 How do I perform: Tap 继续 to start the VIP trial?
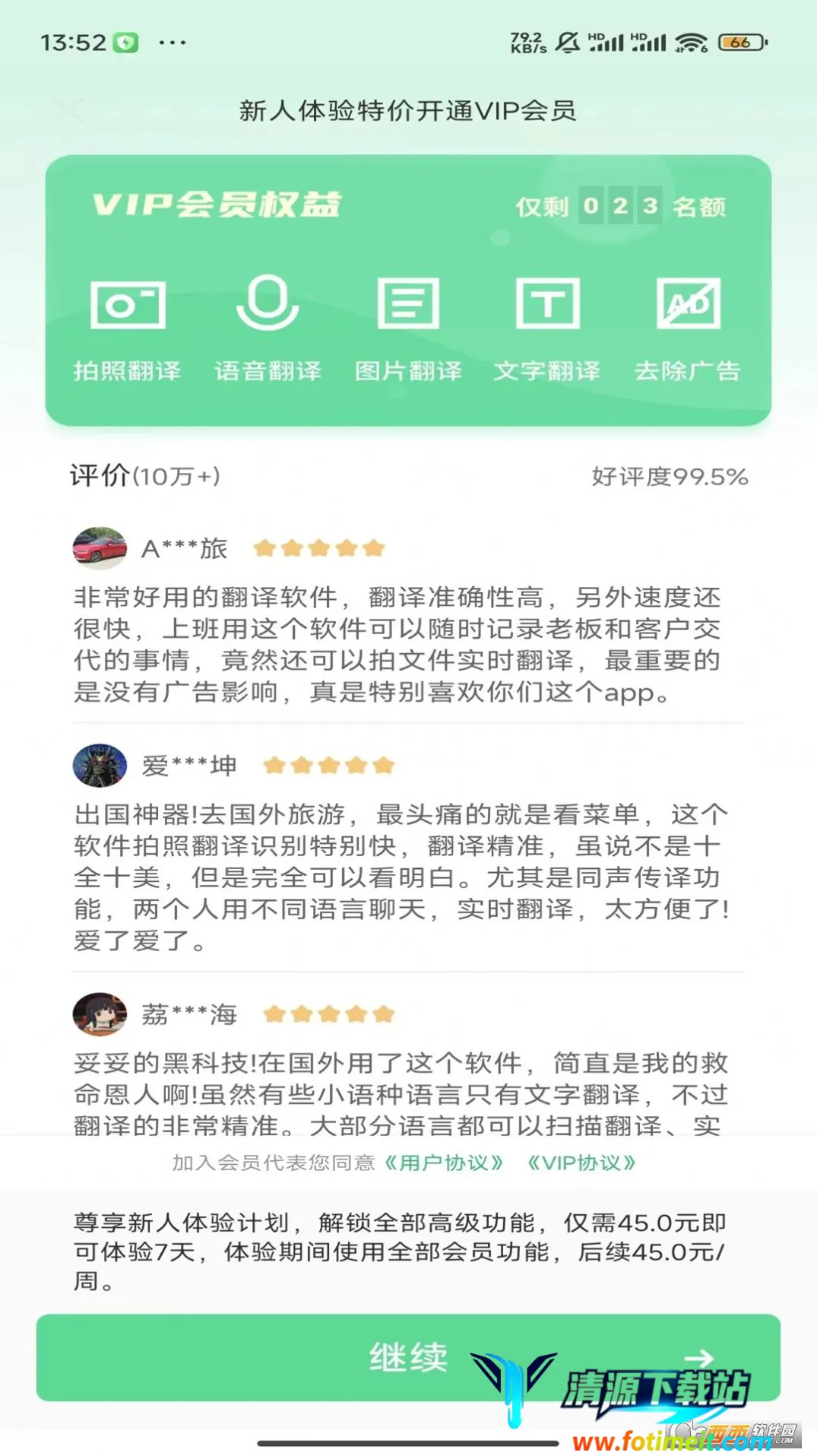click(408, 1357)
